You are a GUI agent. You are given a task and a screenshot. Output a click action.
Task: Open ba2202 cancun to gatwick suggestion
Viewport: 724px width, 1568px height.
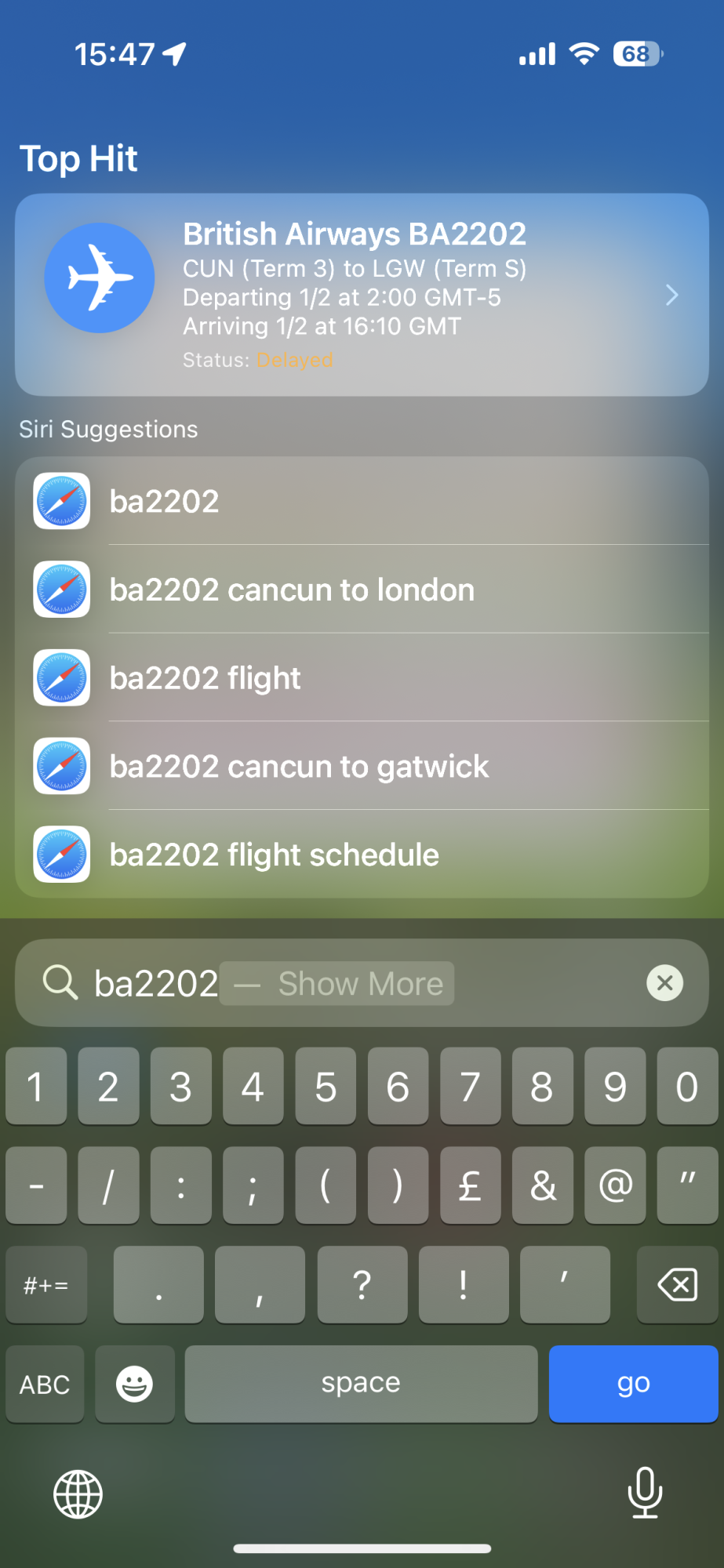tap(362, 766)
